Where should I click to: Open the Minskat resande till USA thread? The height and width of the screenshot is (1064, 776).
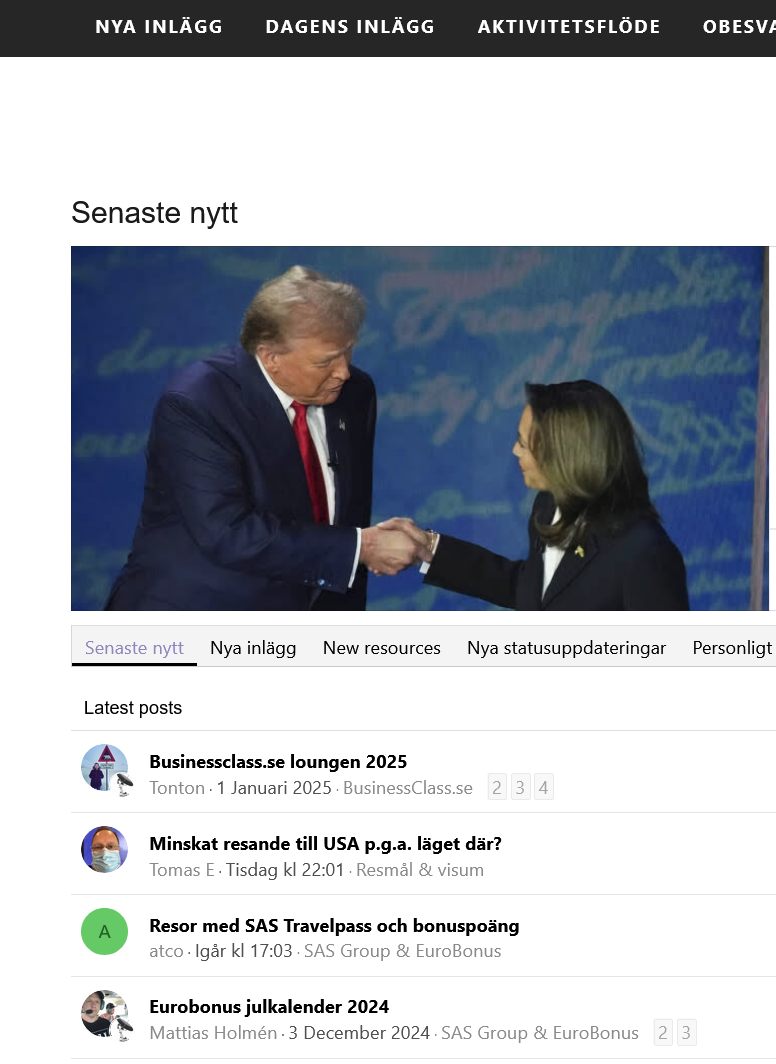325,844
